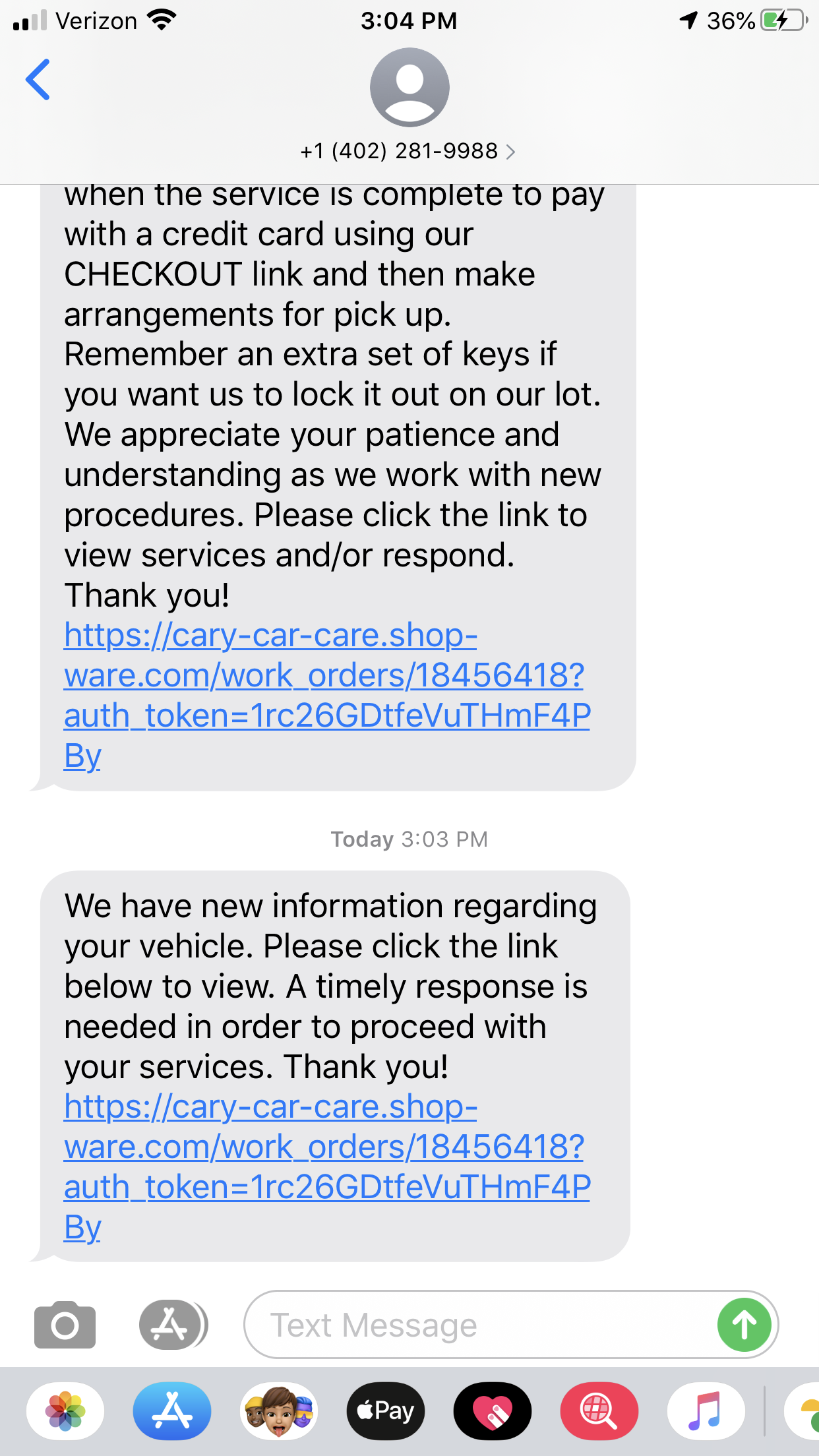Send the message with the green arrow
Screen dimensions: 819x1456
[744, 1325]
